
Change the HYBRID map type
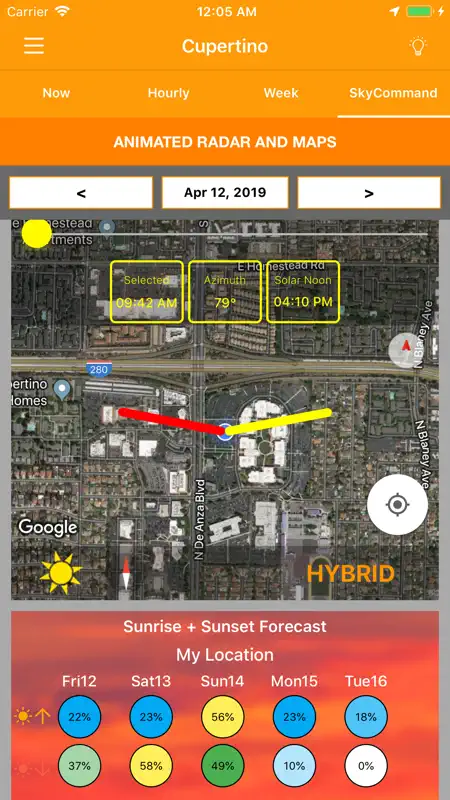(x=351, y=574)
